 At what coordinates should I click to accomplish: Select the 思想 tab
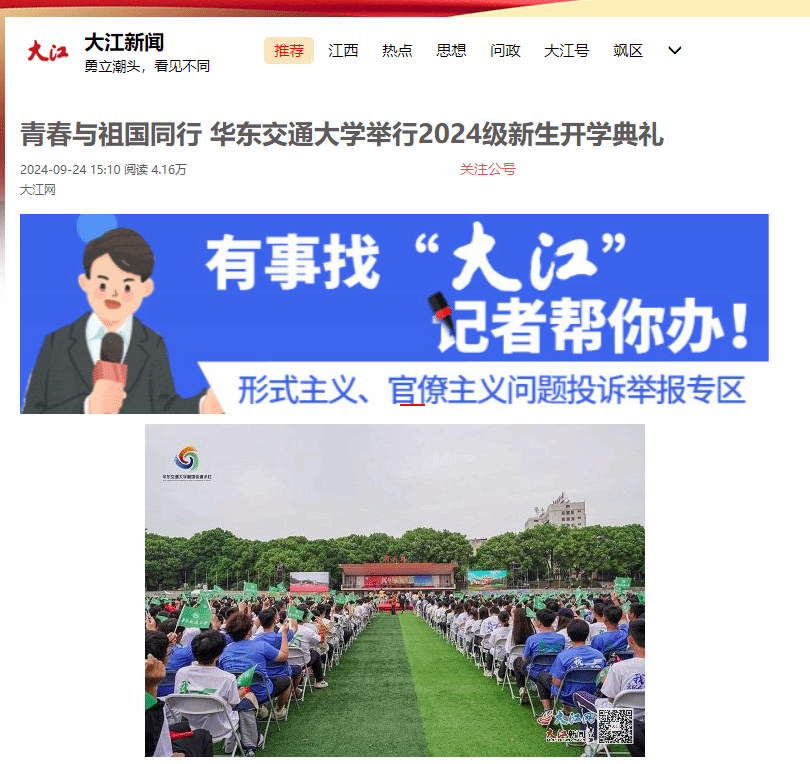(451, 51)
